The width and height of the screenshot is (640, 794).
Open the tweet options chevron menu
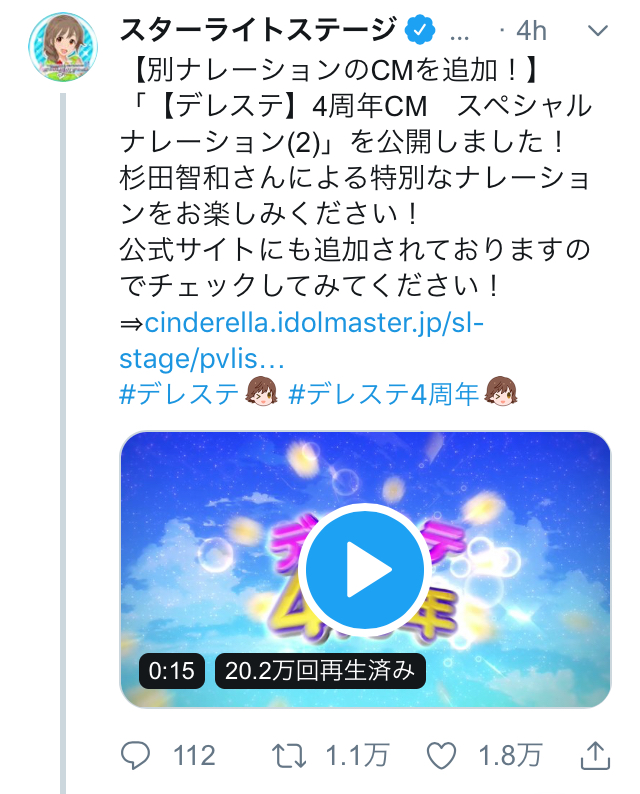(598, 31)
